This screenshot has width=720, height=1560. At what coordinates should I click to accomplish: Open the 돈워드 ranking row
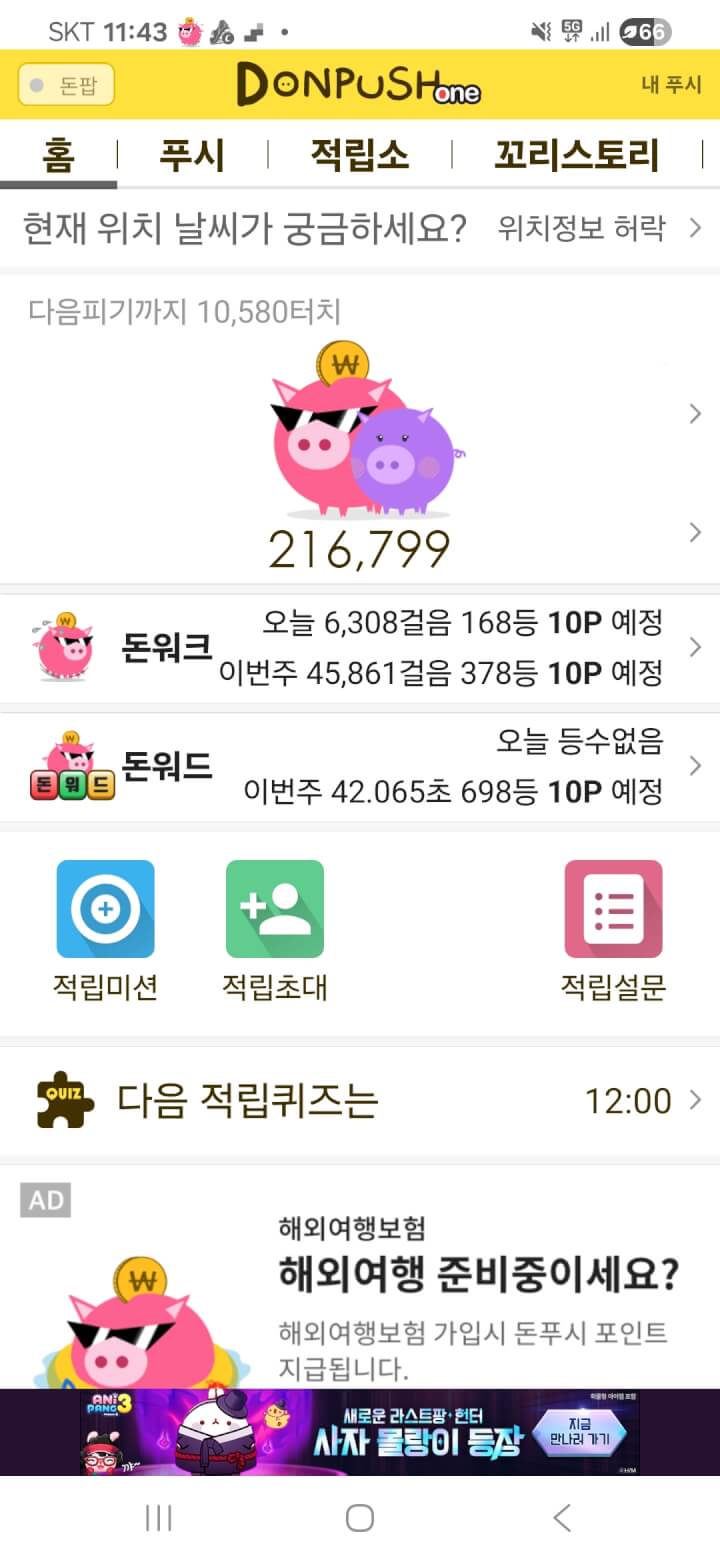click(x=360, y=767)
